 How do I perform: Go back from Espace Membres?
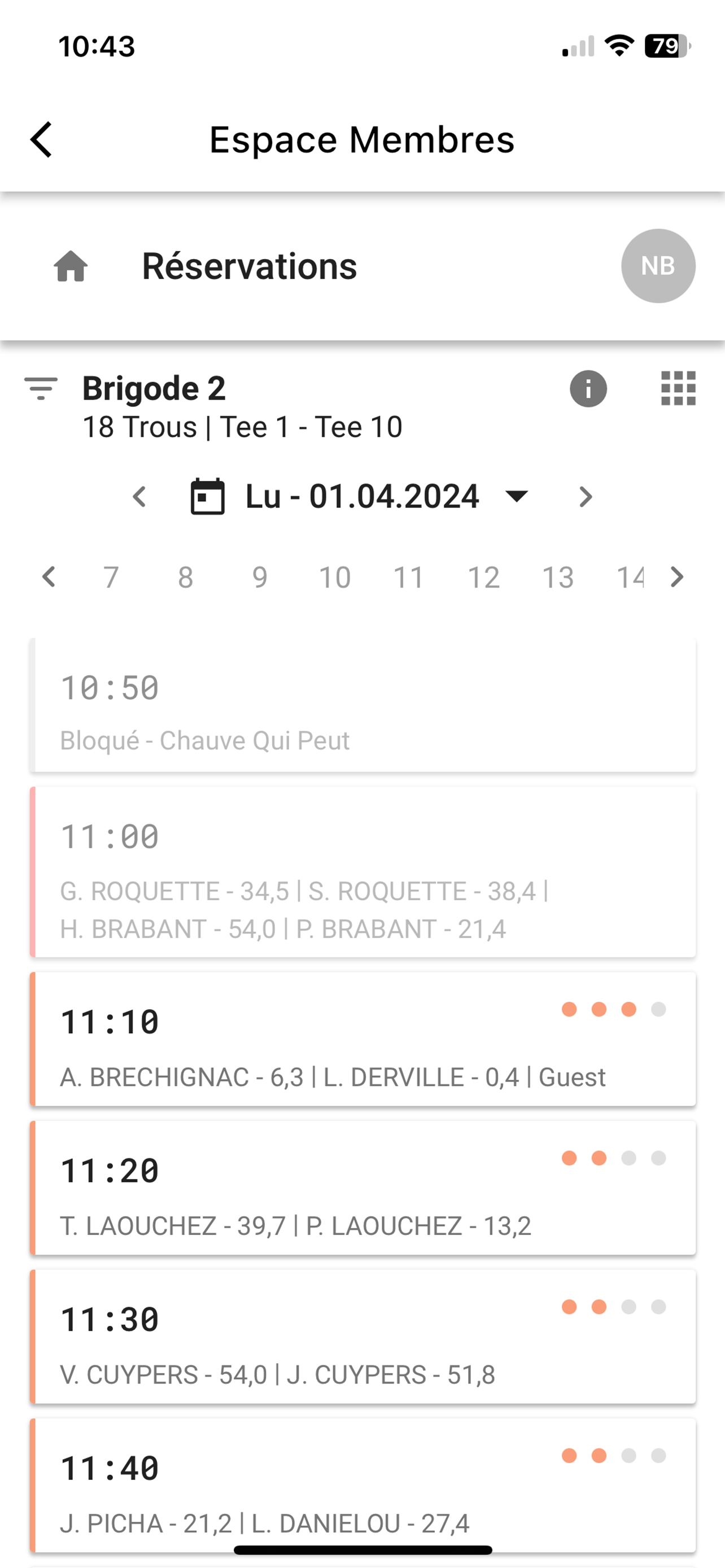click(41, 139)
